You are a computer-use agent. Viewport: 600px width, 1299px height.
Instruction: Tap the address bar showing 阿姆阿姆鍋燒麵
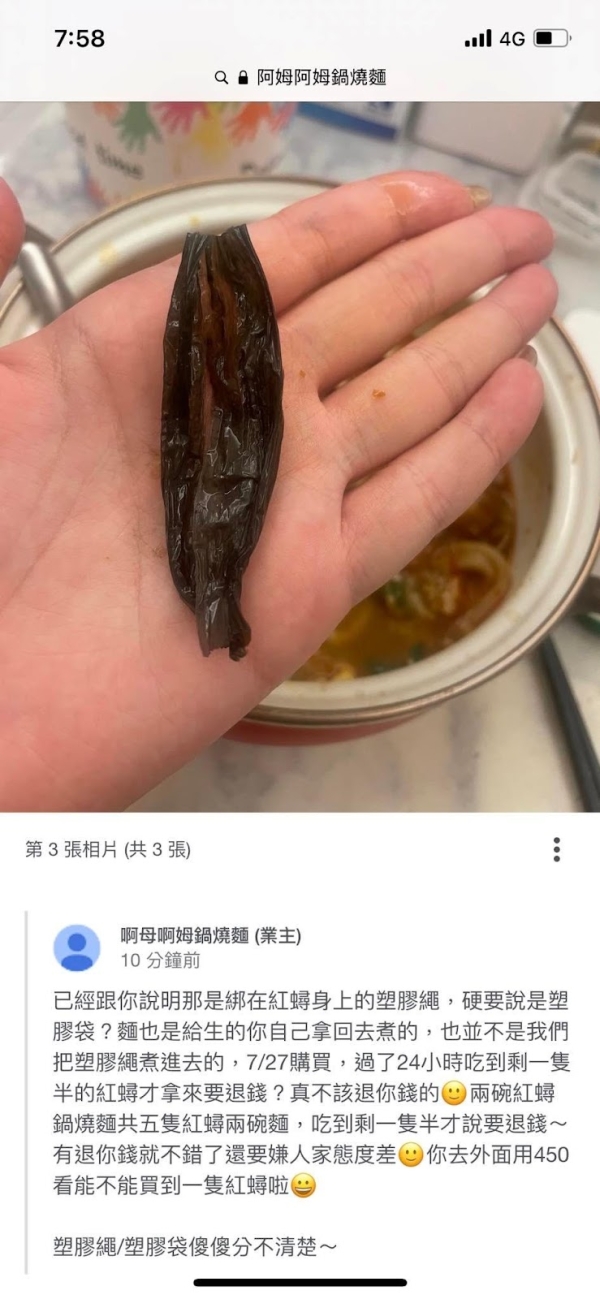(300, 77)
